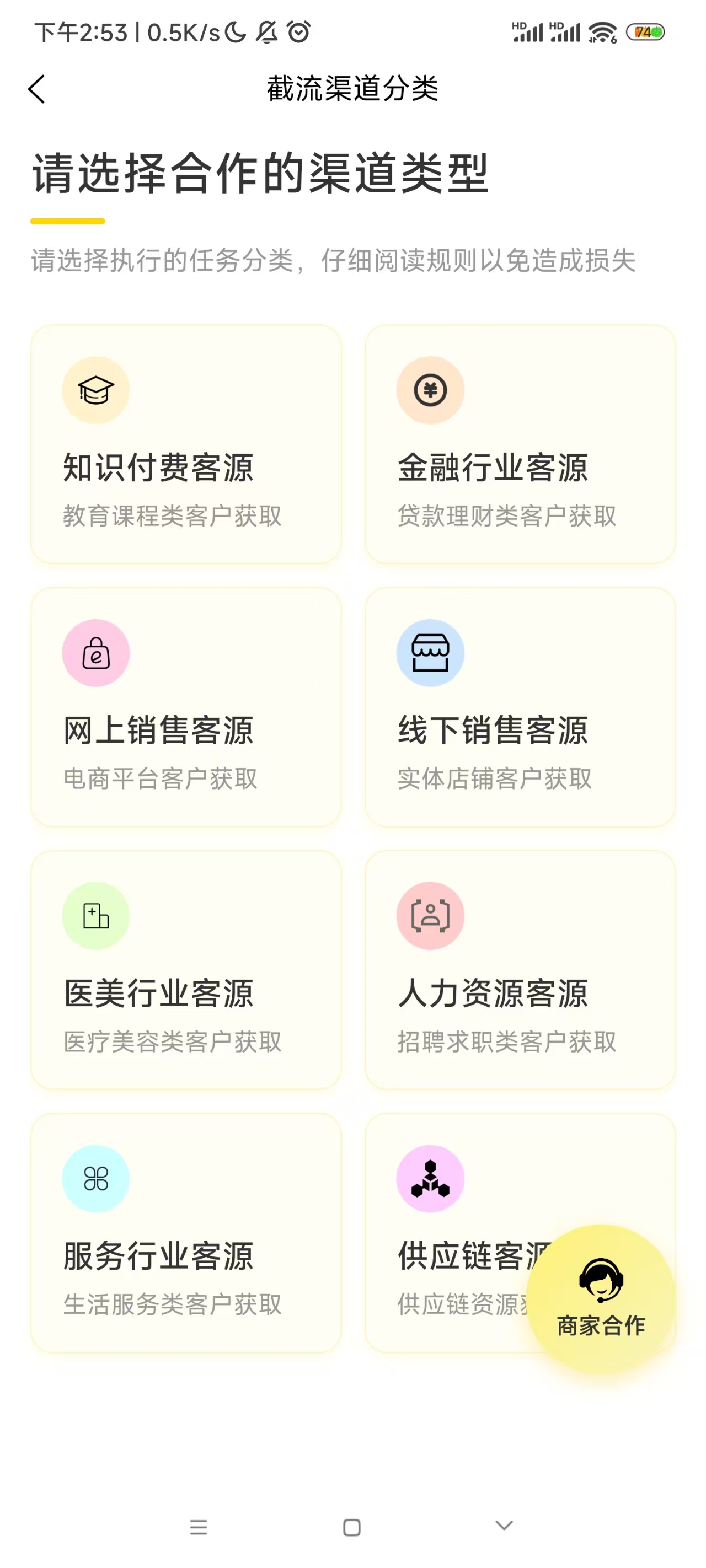The image size is (706, 1568).
Task: Select the person-frame icon on 人力资源客源
Action: [x=430, y=915]
